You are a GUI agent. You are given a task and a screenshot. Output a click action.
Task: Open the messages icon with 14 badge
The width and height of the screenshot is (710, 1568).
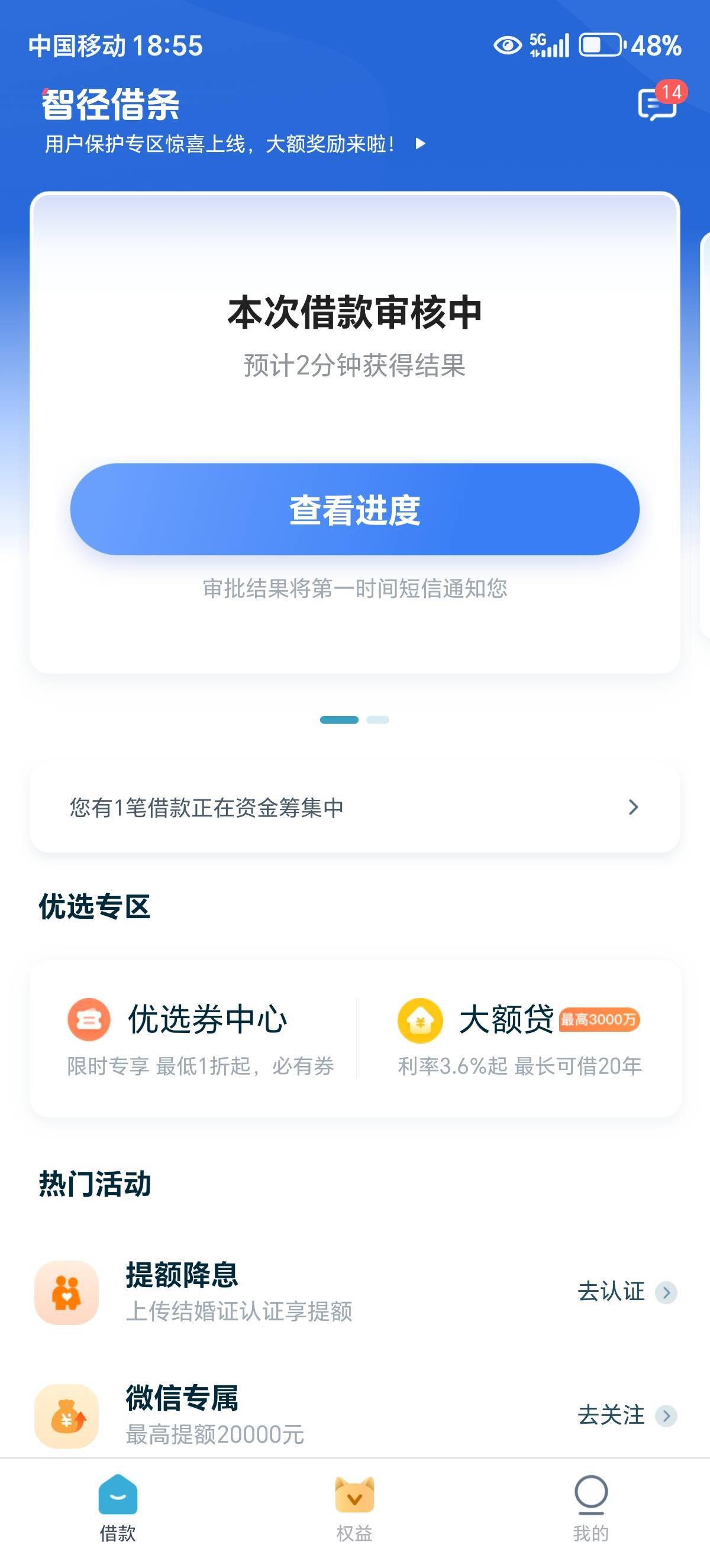[x=657, y=103]
